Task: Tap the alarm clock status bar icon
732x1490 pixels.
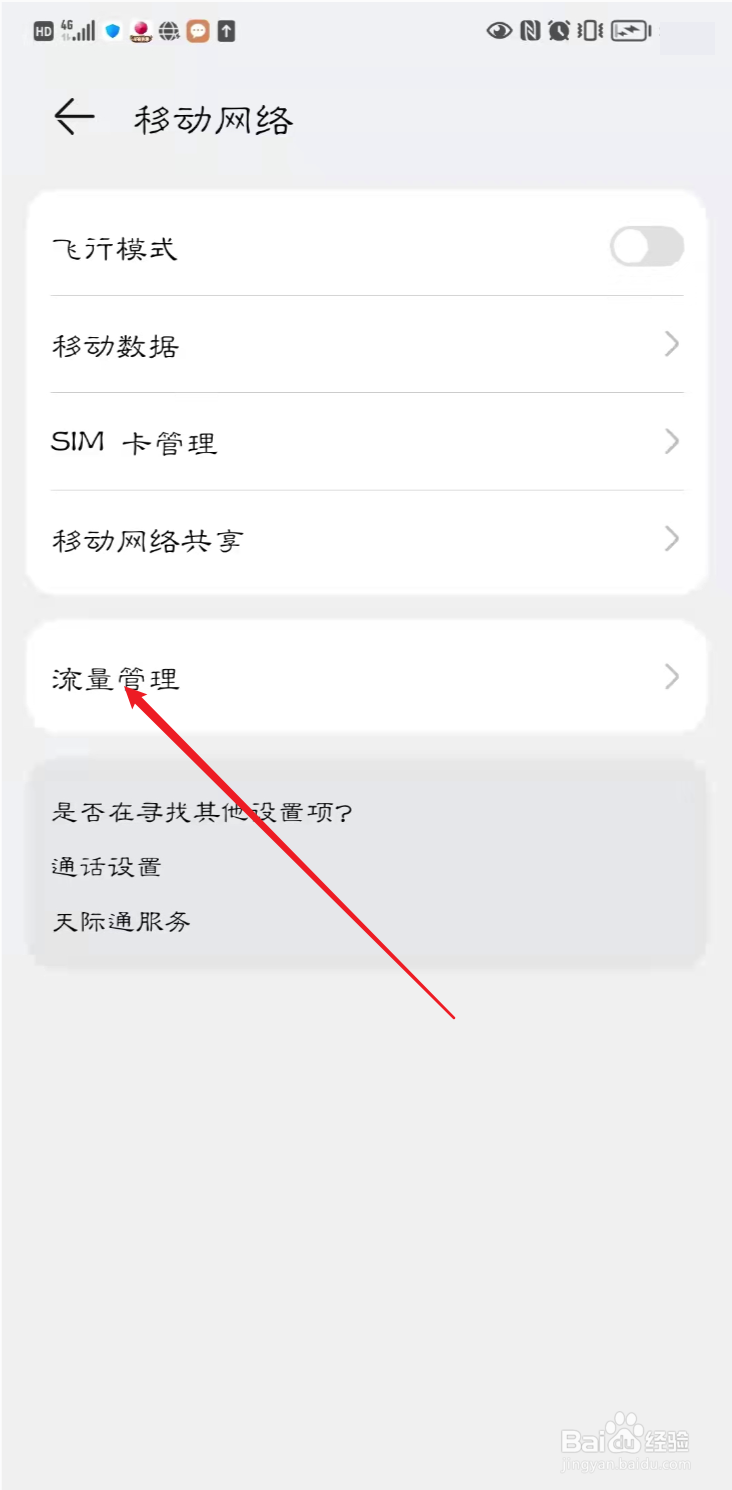Action: (558, 31)
